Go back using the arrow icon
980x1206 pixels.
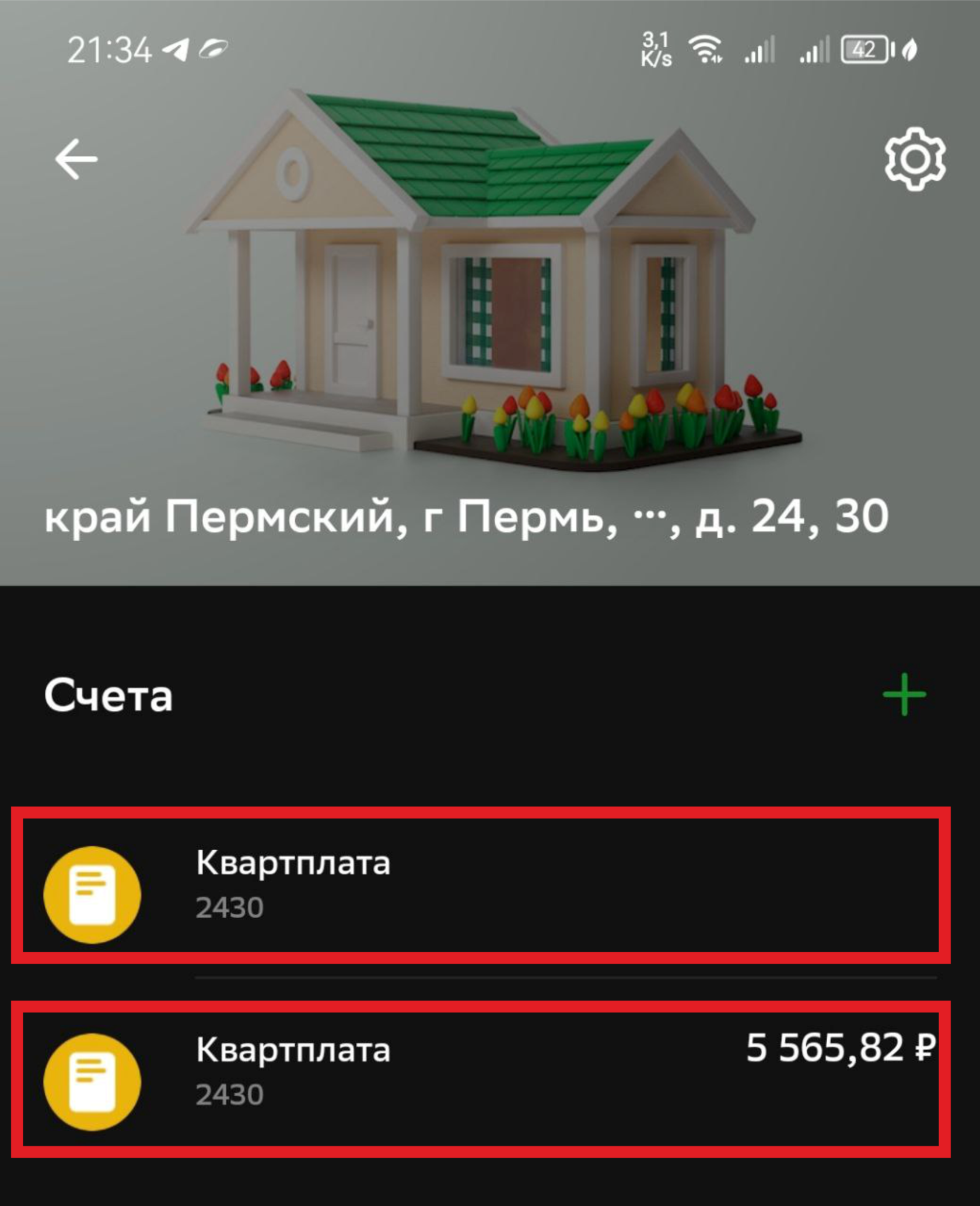76,159
